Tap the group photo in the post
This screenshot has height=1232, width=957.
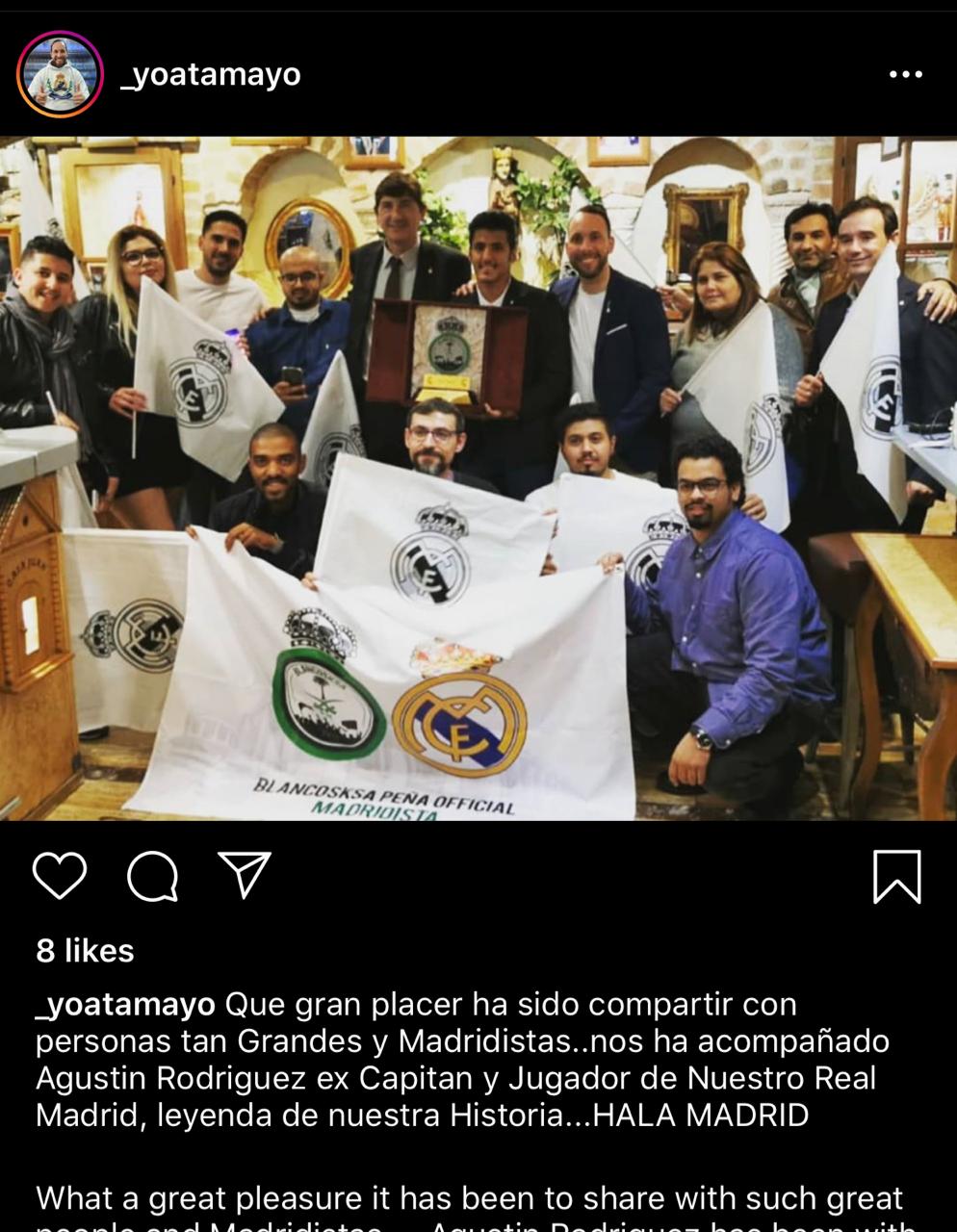tap(478, 478)
